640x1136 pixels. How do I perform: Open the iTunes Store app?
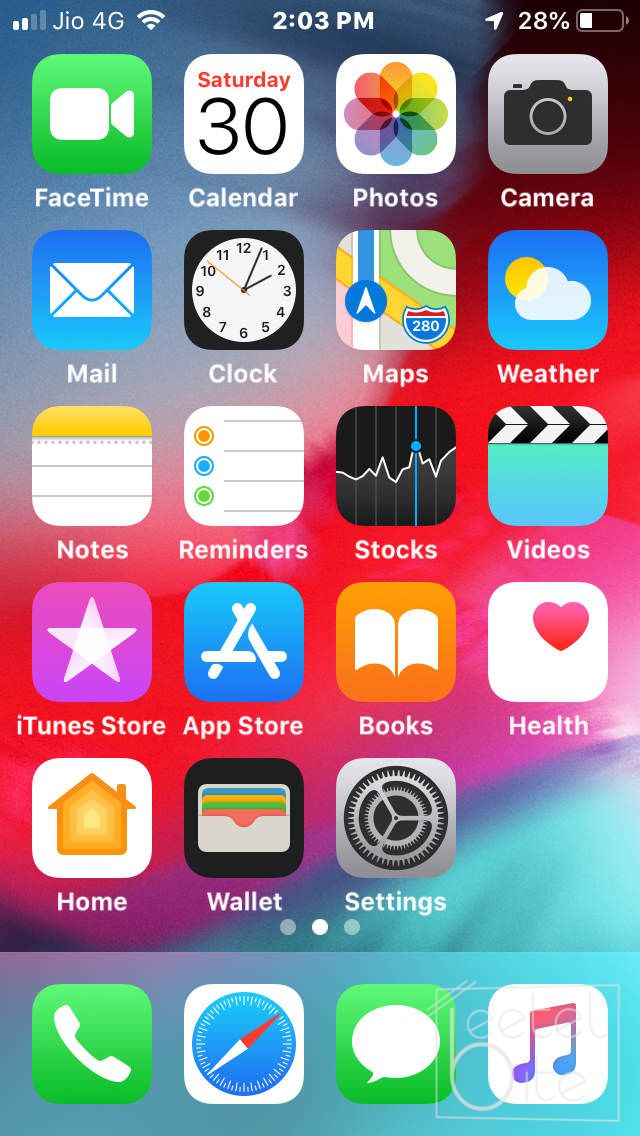(92, 642)
